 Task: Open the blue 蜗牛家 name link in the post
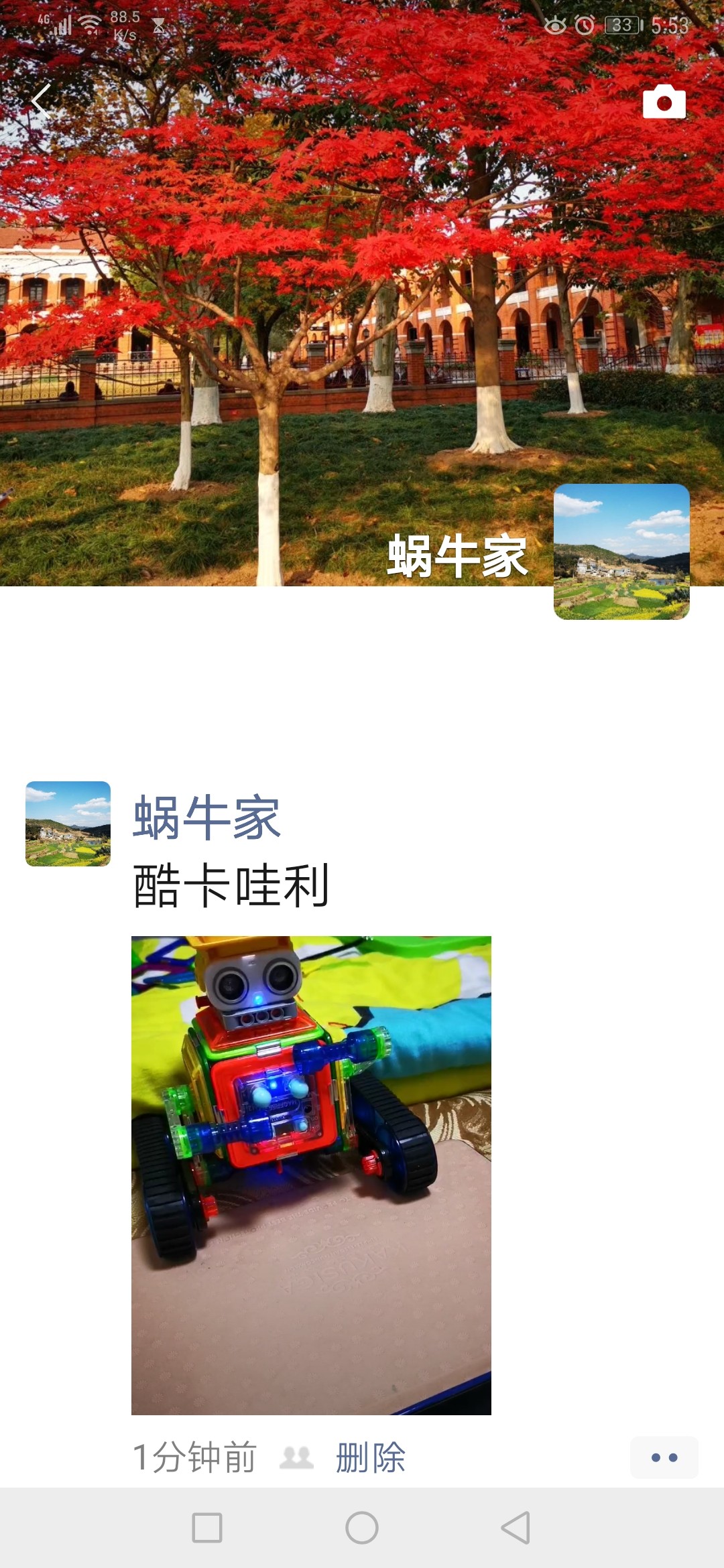point(206,818)
